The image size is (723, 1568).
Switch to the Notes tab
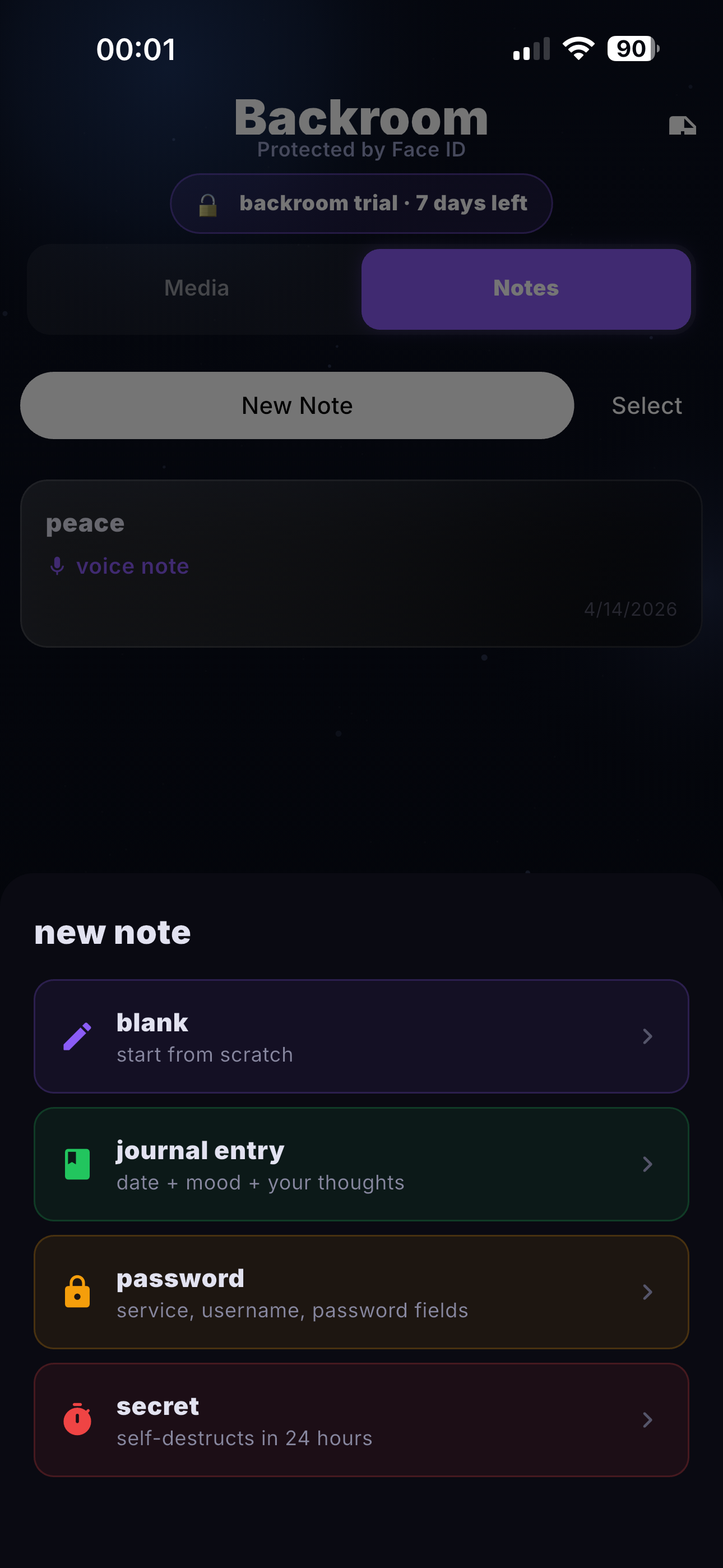(526, 288)
